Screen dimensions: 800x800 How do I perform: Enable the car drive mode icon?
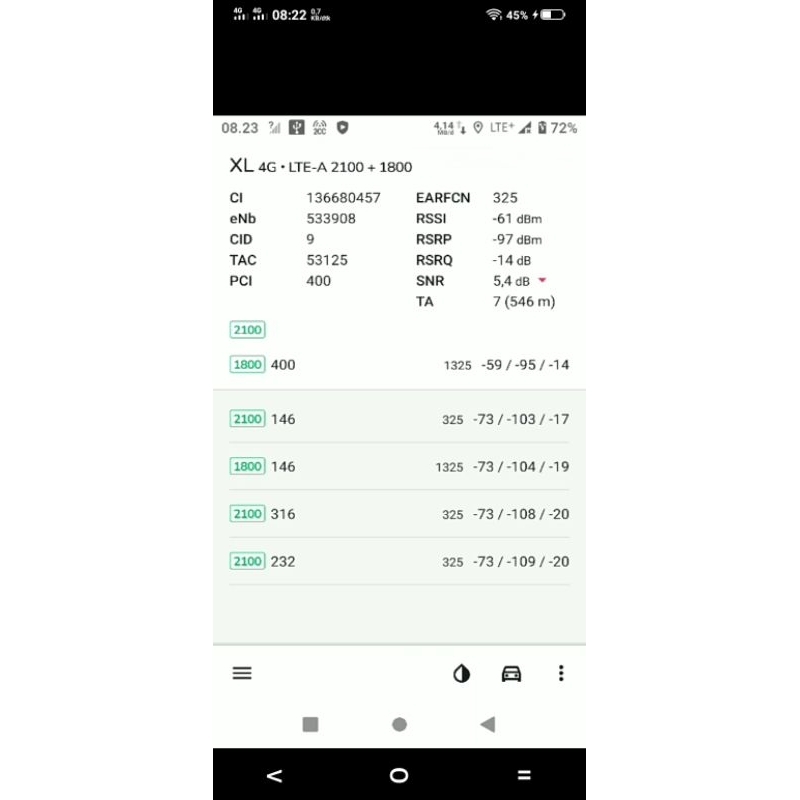tap(511, 673)
